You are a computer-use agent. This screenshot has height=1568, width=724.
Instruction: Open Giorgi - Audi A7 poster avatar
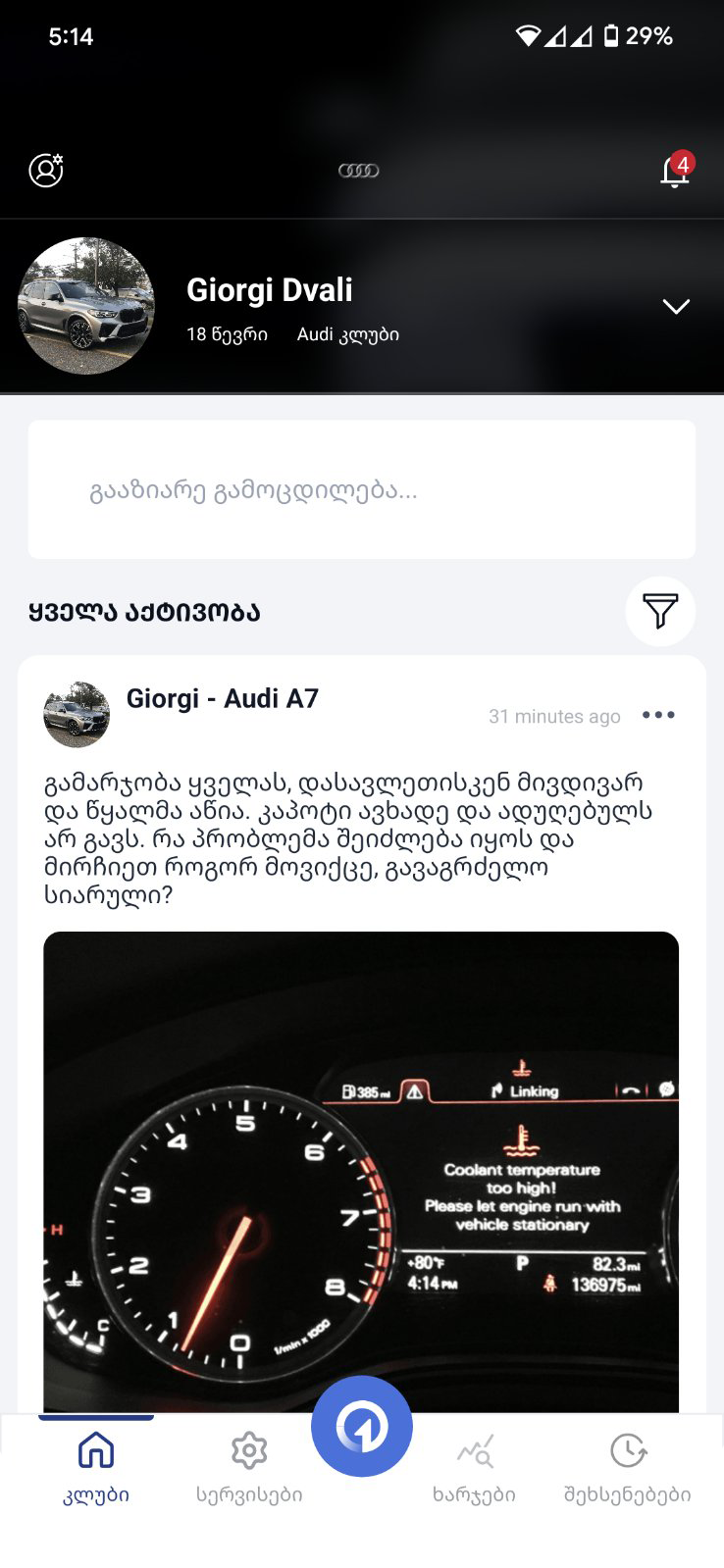(x=77, y=715)
